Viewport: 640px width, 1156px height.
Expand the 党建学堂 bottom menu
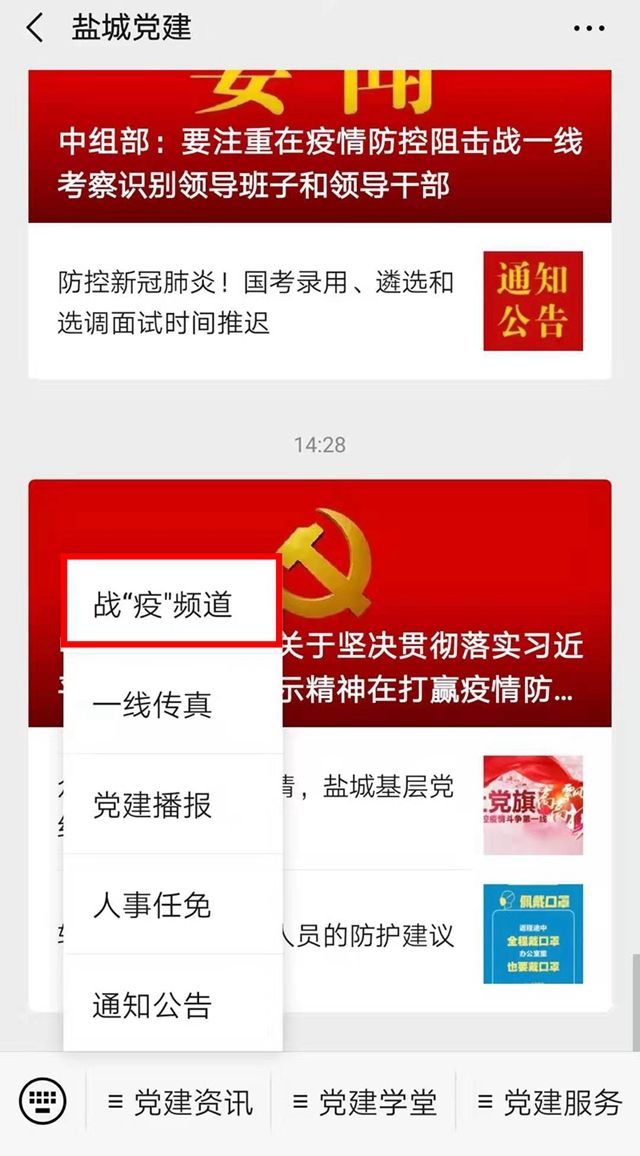(x=365, y=1103)
